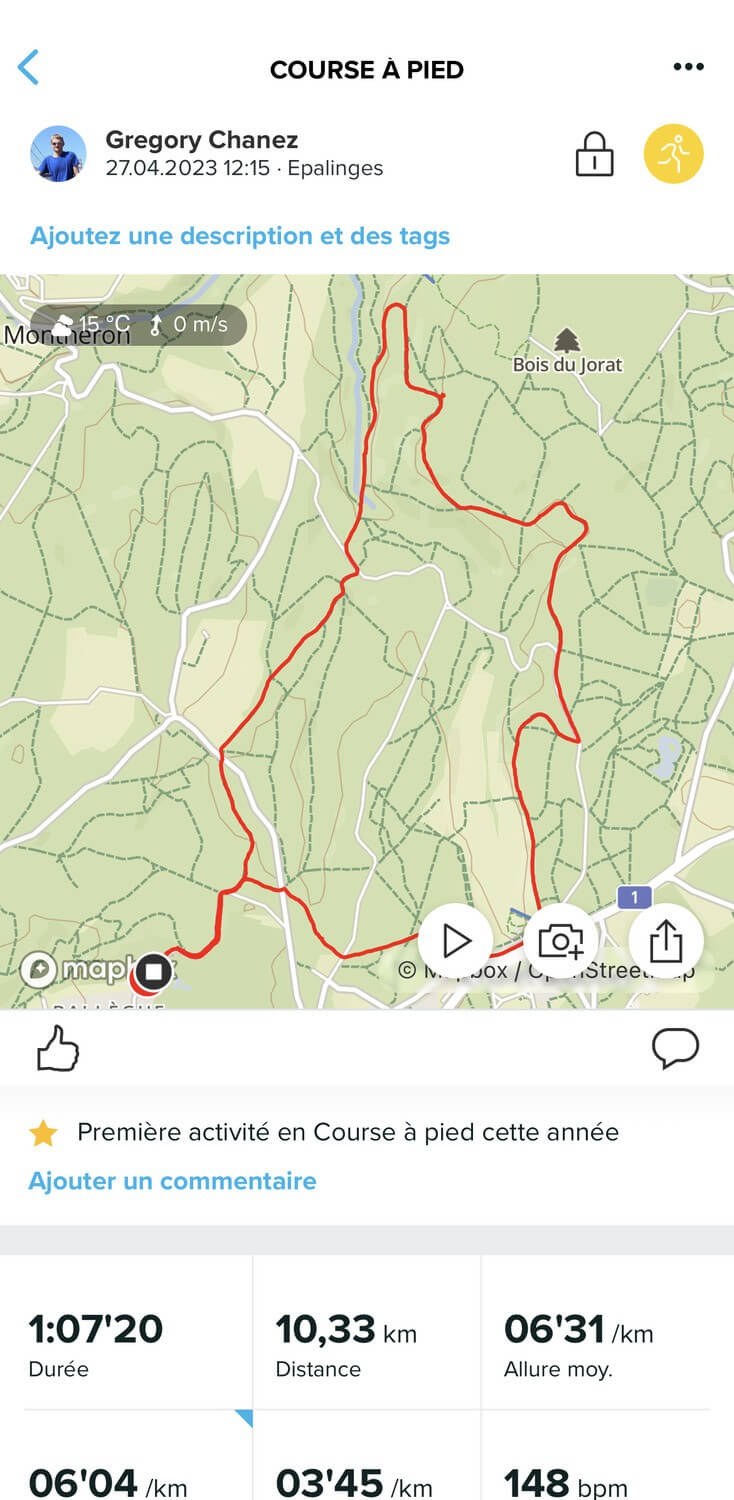The width and height of the screenshot is (734, 1500).
Task: Add a description and tags
Action: coord(240,236)
